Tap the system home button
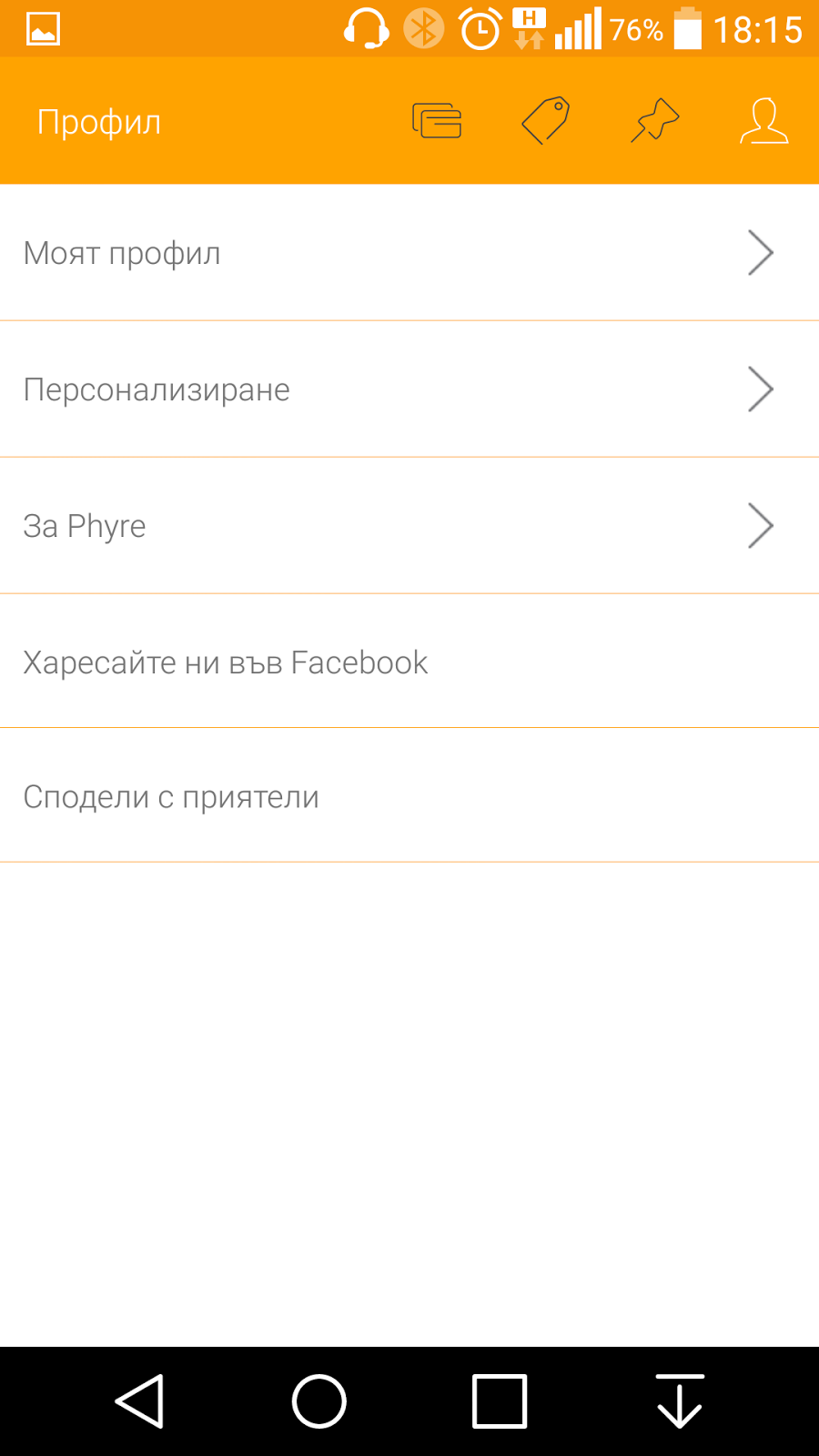This screenshot has height=1456, width=819. [x=319, y=1401]
